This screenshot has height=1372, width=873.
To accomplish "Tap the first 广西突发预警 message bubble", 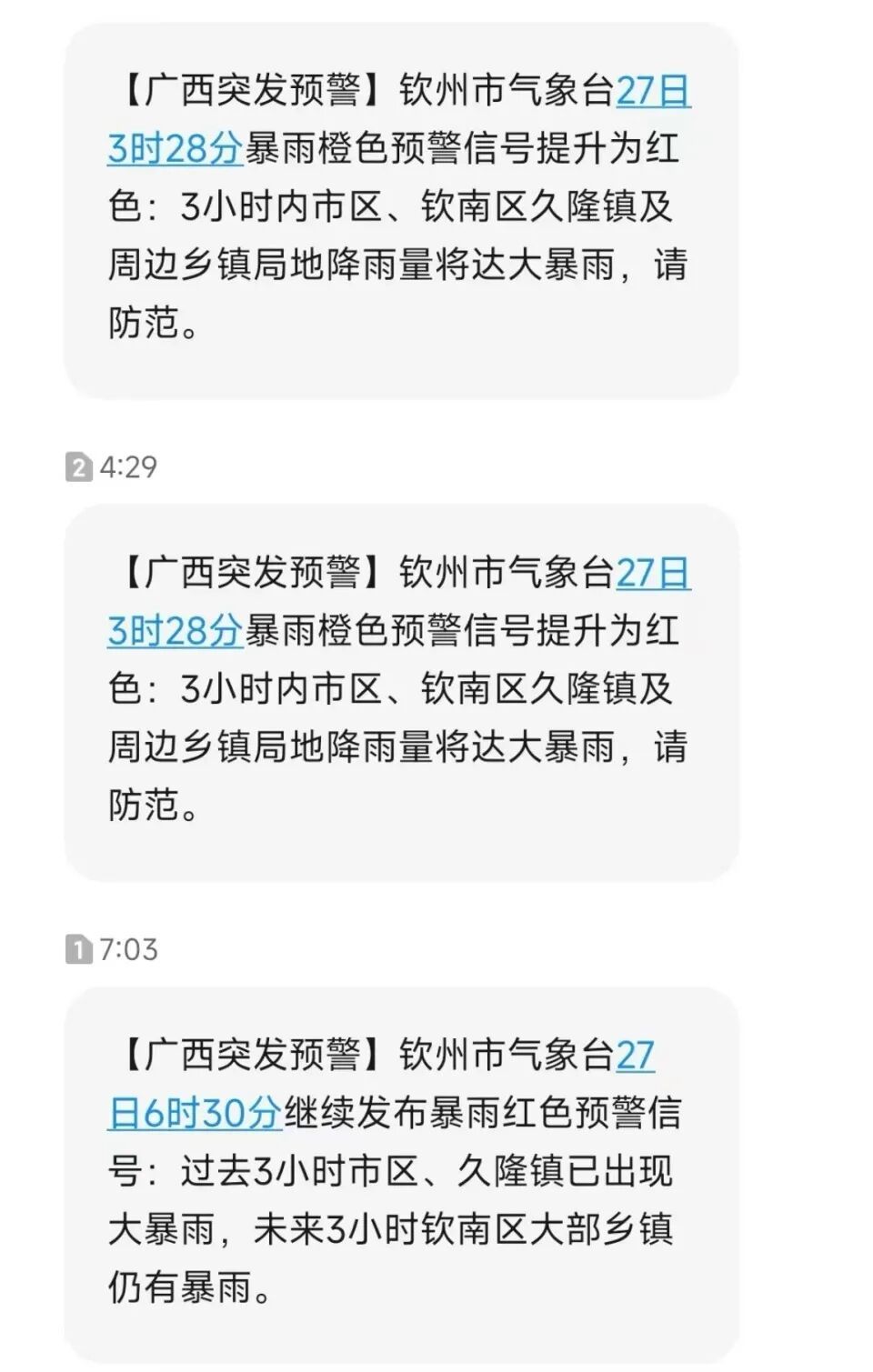I will [x=400, y=209].
